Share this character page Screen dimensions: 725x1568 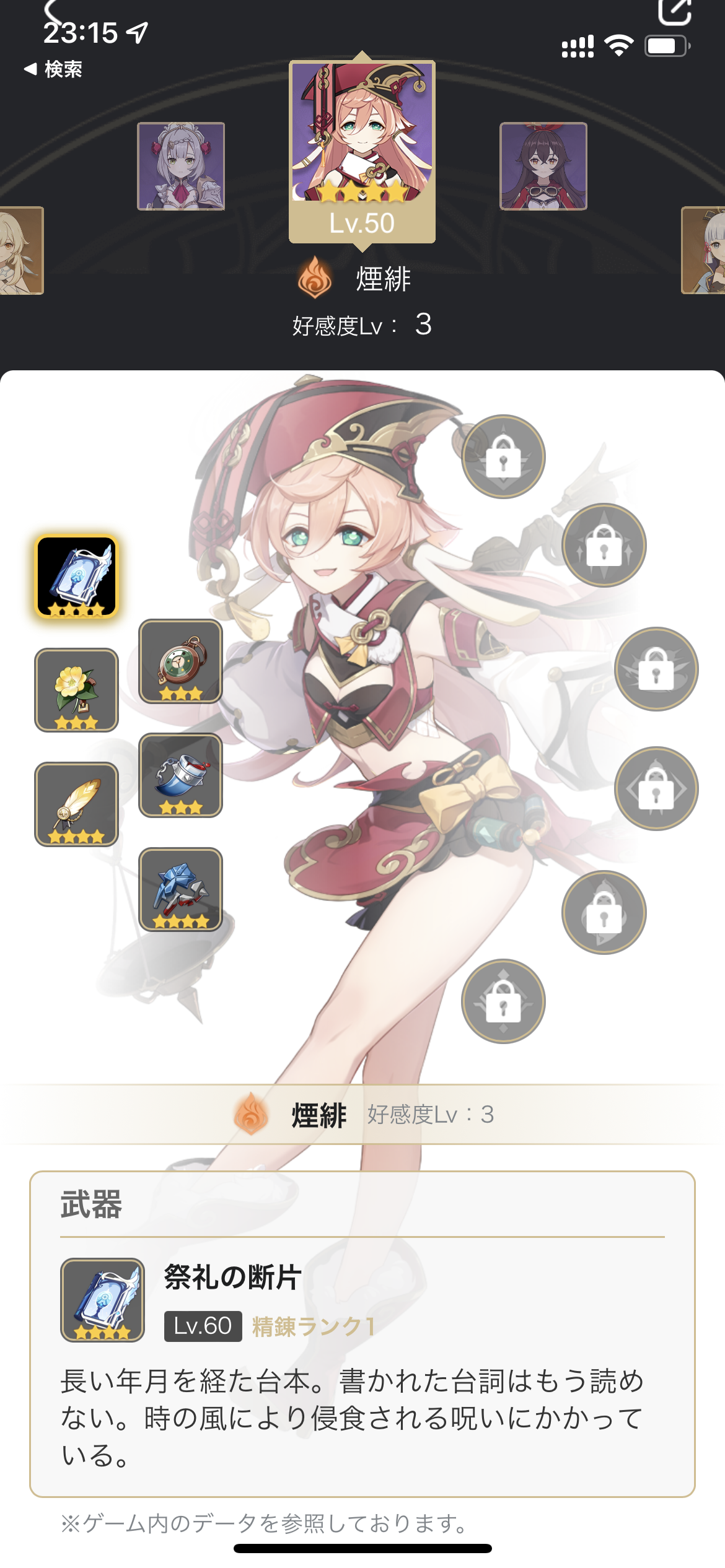(x=674, y=11)
